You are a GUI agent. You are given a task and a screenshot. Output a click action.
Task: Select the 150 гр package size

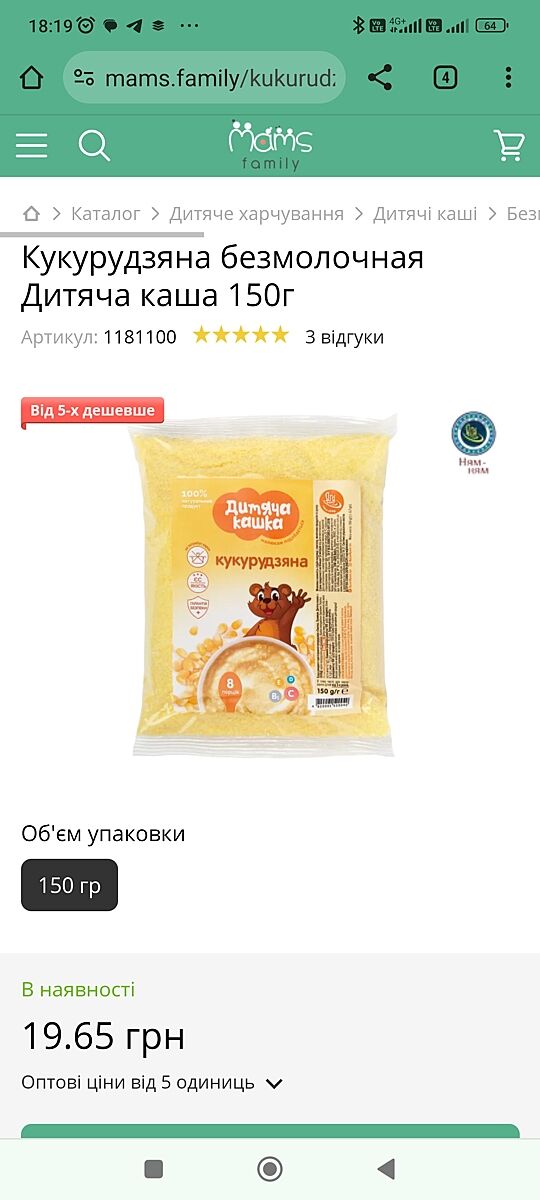(x=69, y=885)
